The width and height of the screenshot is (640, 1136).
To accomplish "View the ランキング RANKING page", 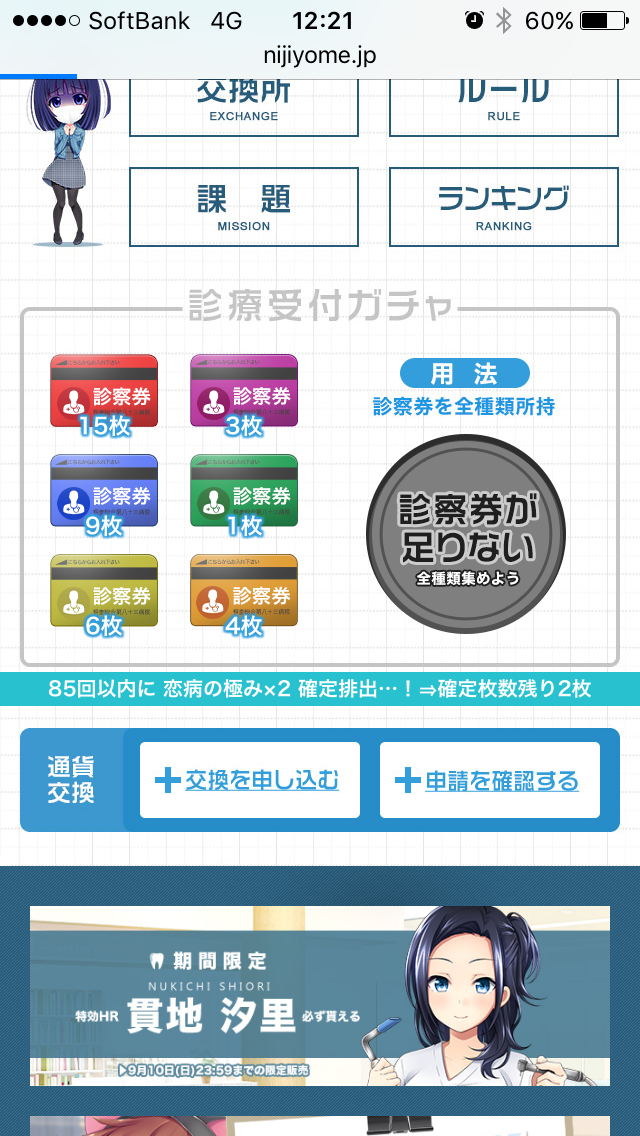I will tap(503, 206).
